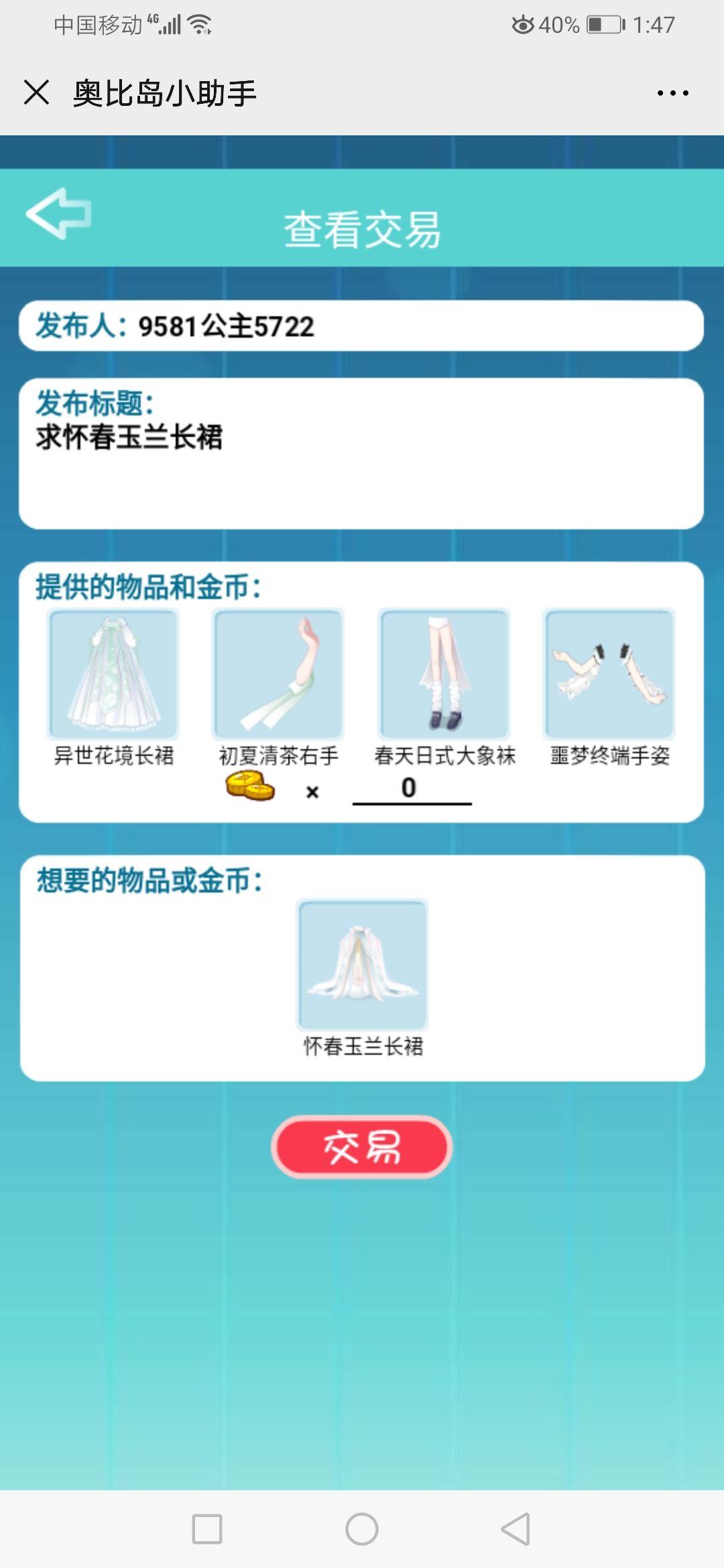
Task: Tap the system back triangle
Action: point(516,1529)
